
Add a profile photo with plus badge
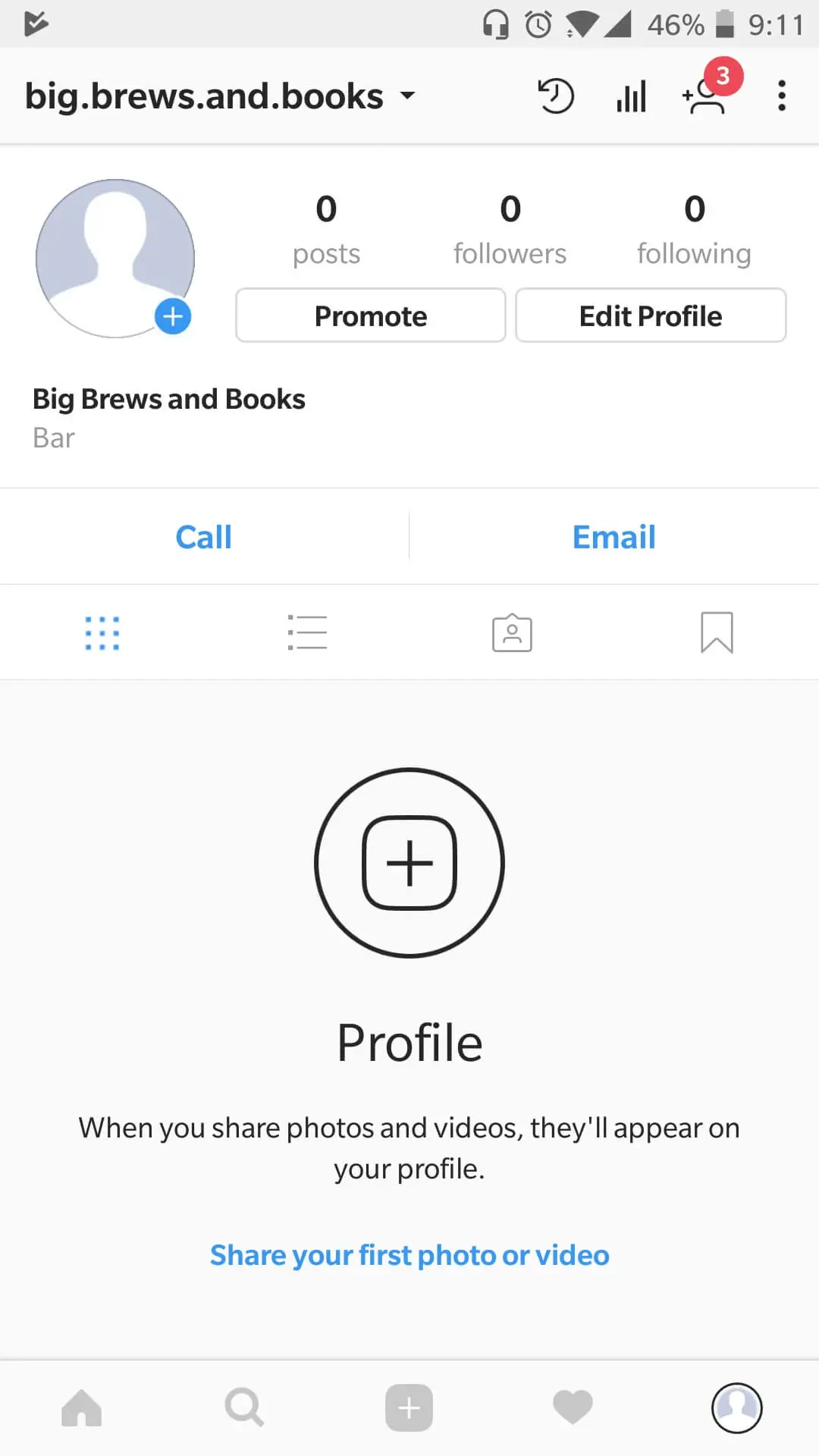(x=173, y=316)
